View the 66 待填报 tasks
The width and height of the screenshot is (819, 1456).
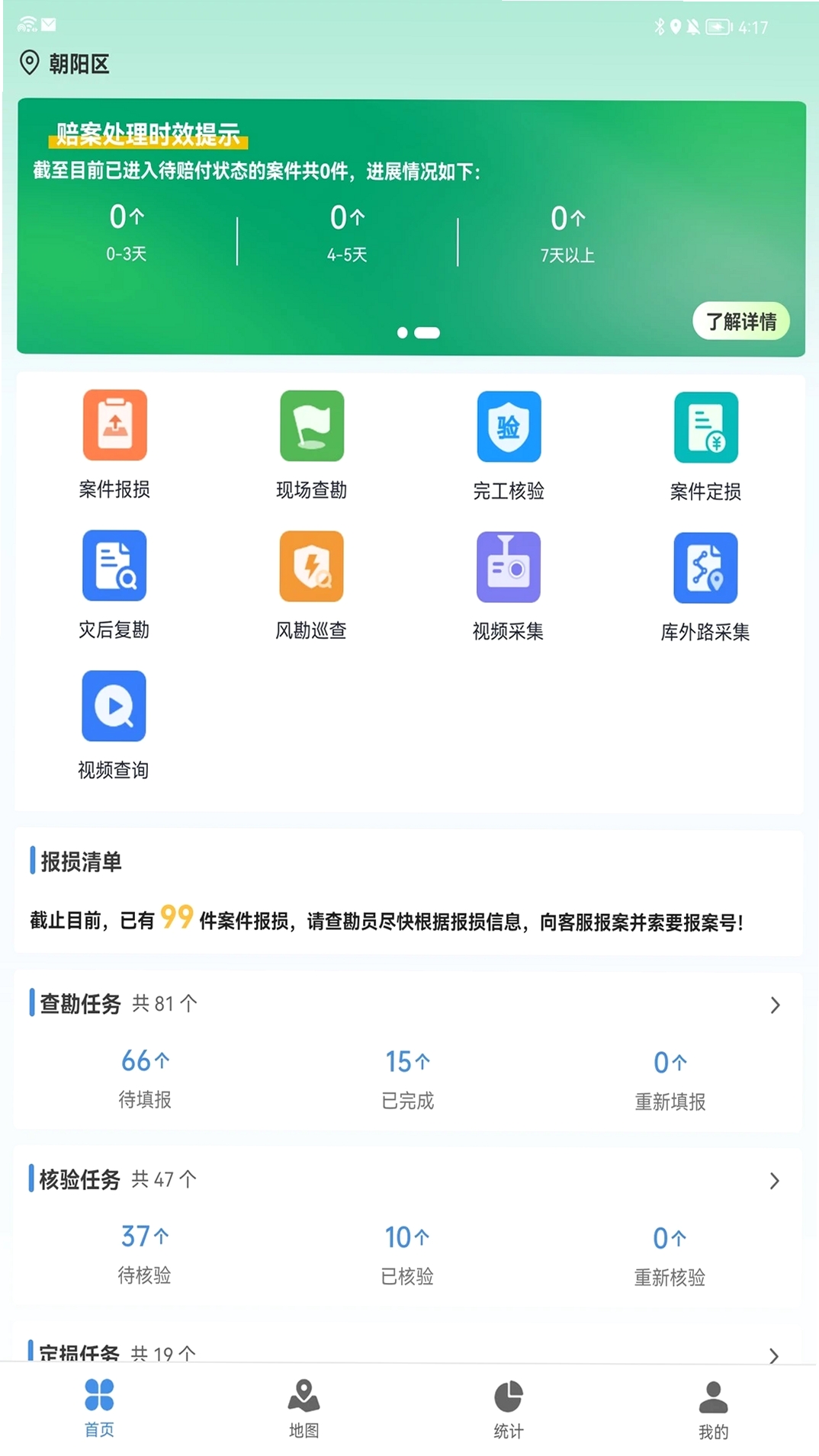145,1078
